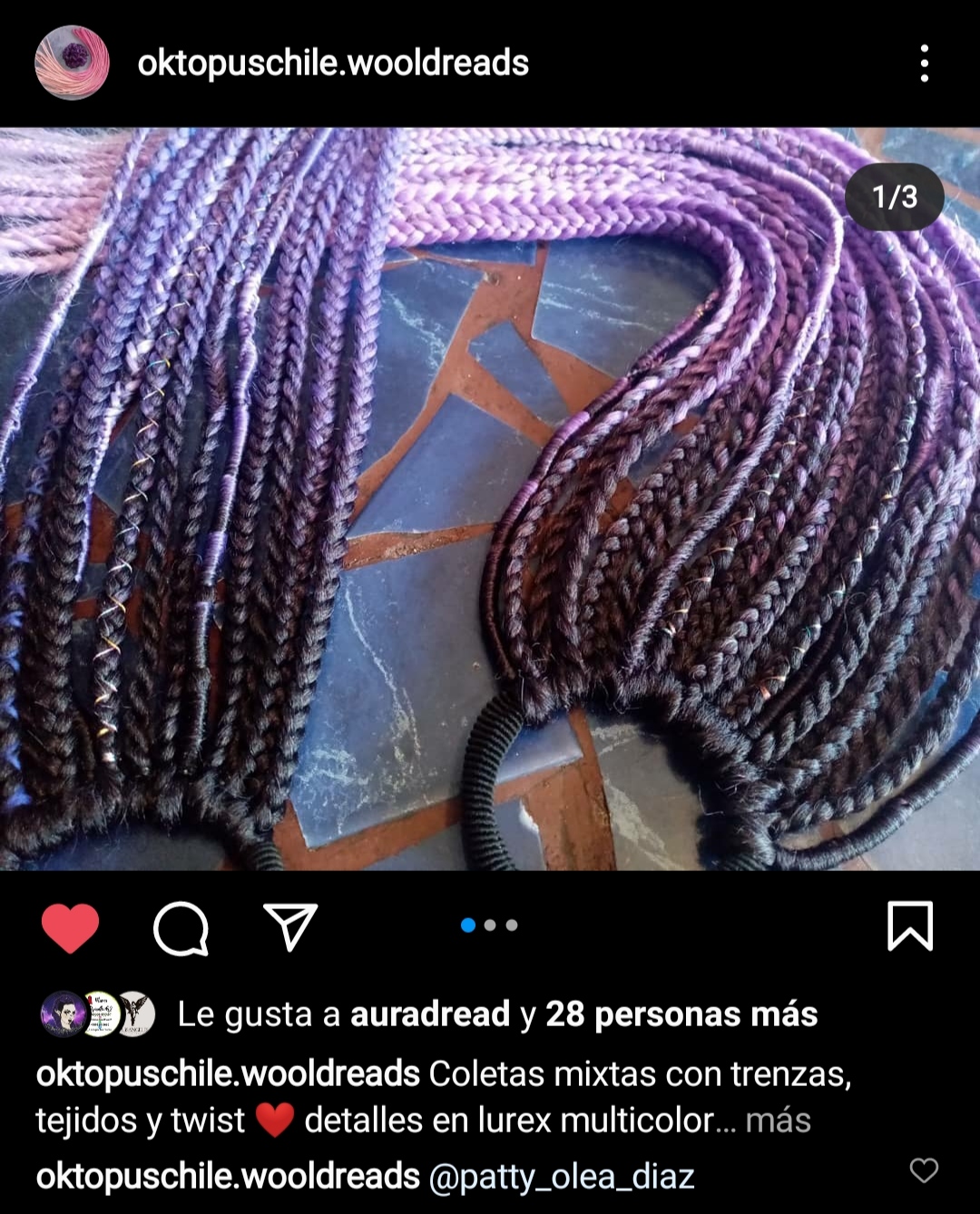Open the braided ponytails photo
This screenshot has height=1214, width=980.
pyautogui.click(x=490, y=499)
